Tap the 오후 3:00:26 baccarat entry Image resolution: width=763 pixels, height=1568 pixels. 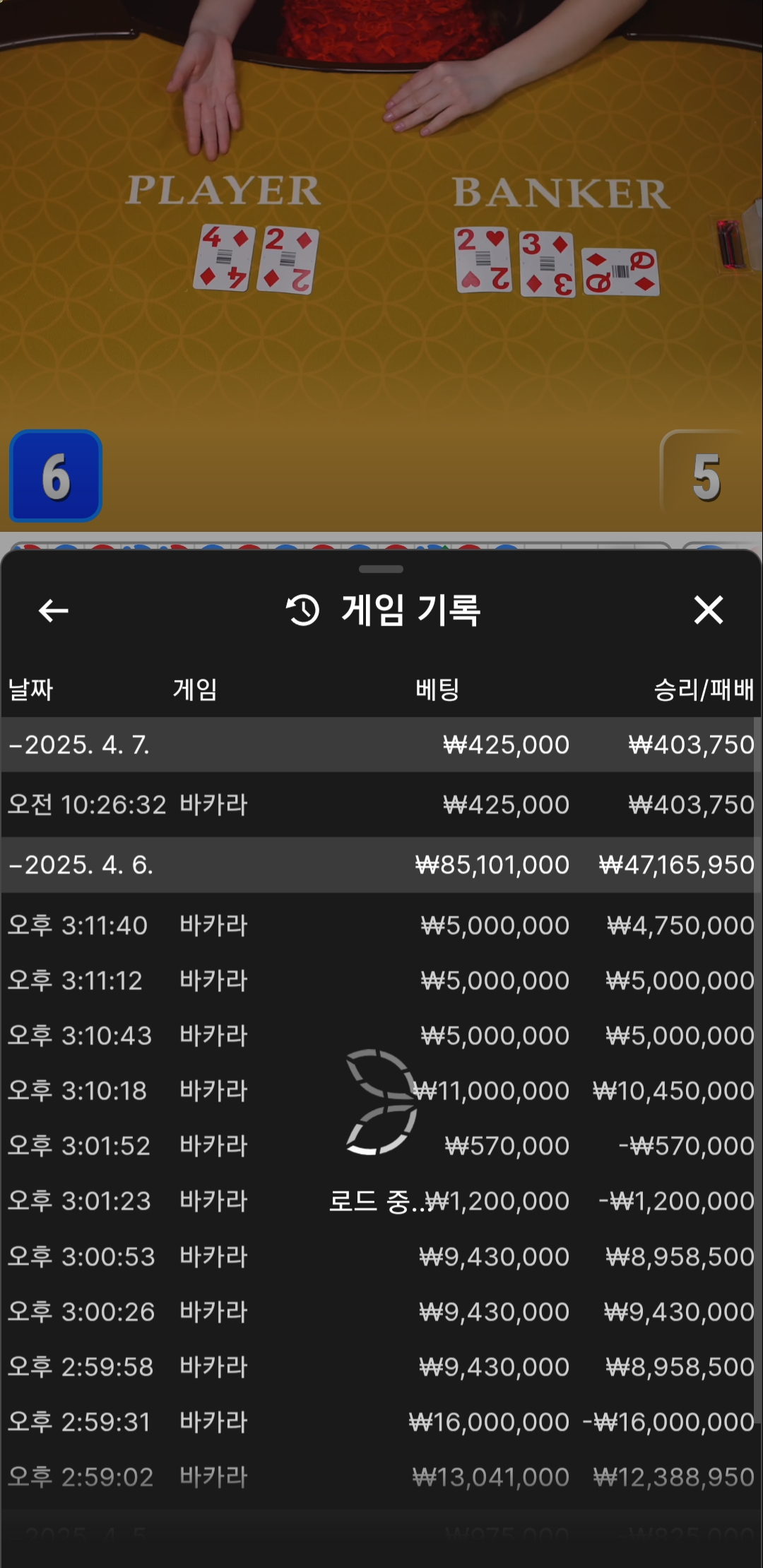point(381,1312)
